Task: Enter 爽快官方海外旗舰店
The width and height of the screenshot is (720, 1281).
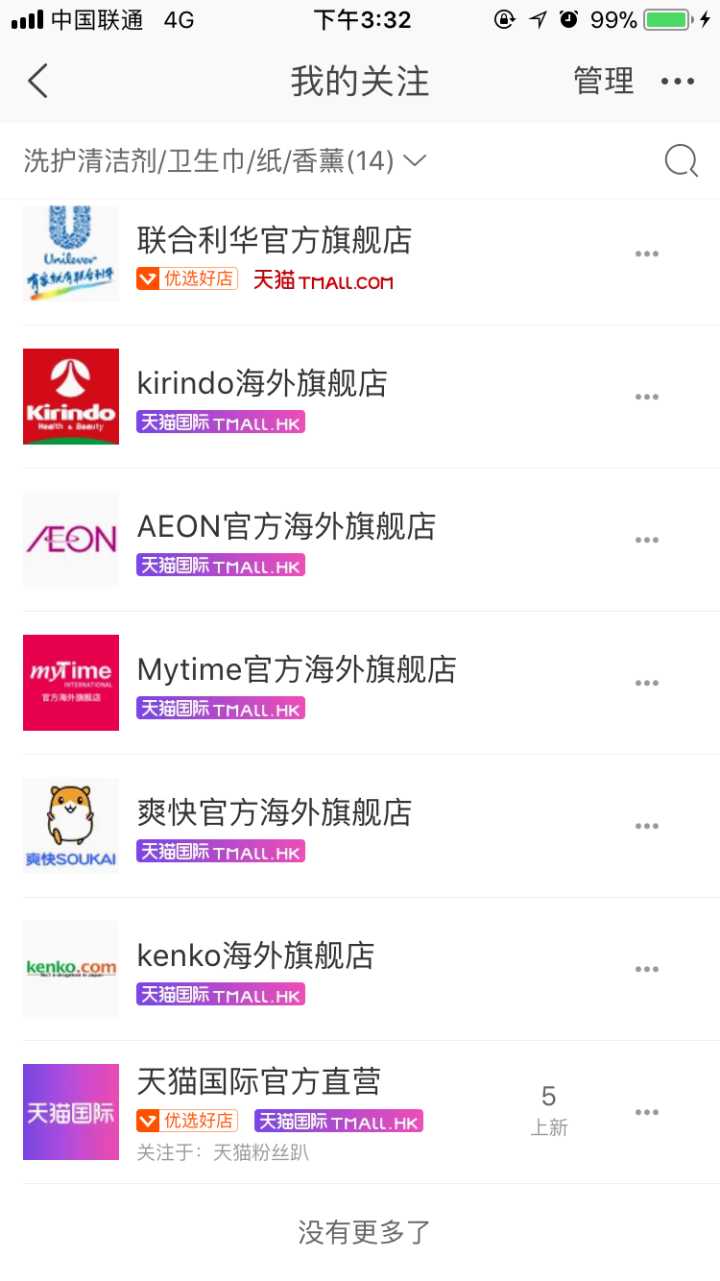Action: click(x=274, y=812)
